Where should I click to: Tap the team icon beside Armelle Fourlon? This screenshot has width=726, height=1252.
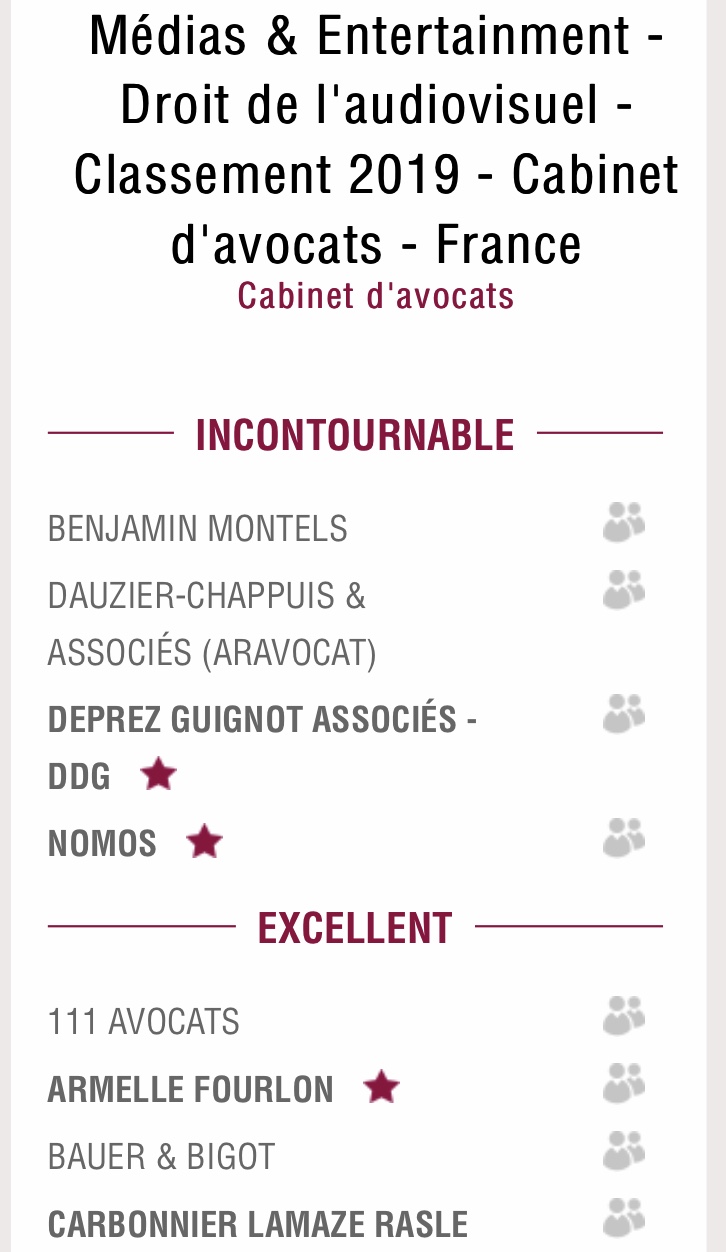click(x=624, y=1083)
